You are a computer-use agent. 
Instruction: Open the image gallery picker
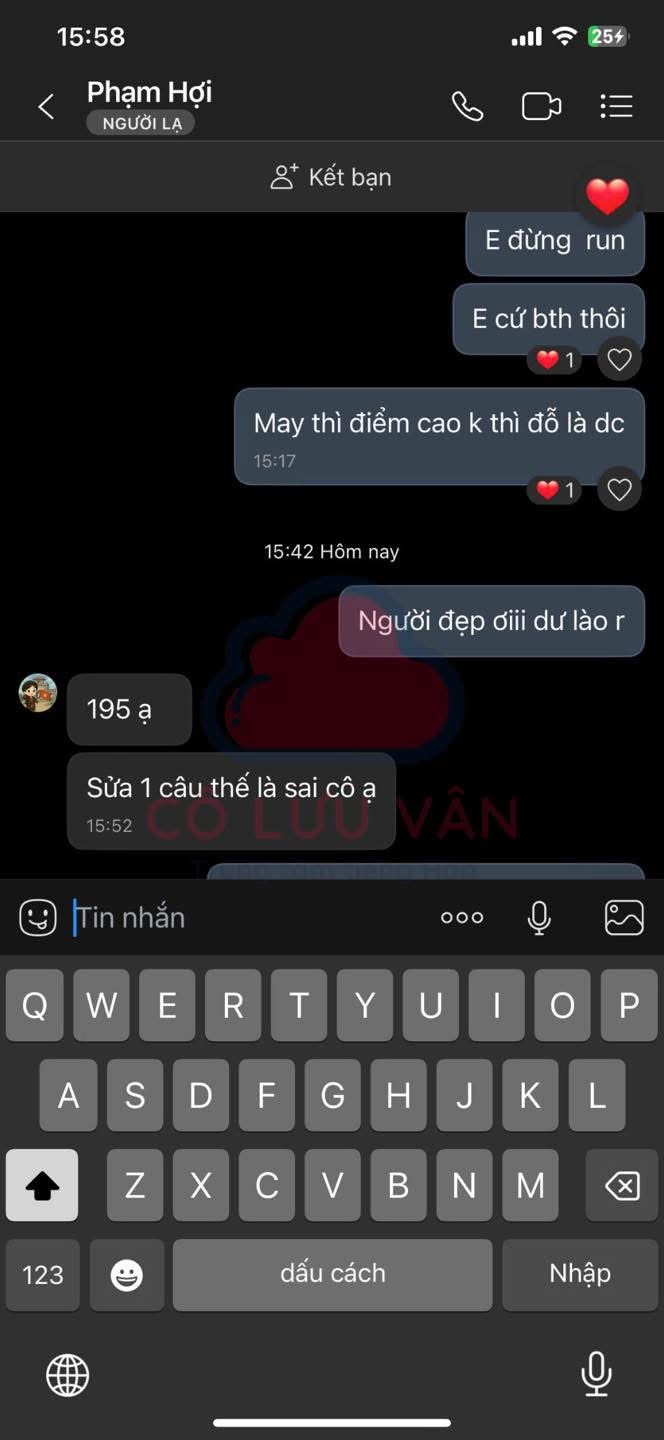[x=624, y=917]
